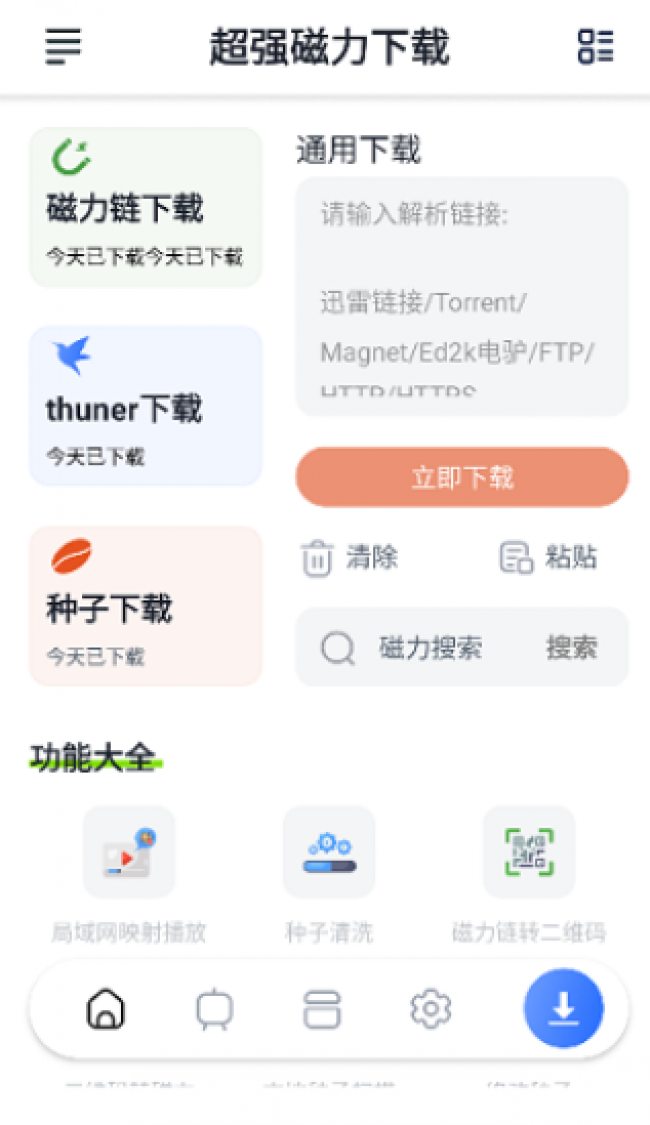Switch to the home tab
The width and height of the screenshot is (650, 1125).
[105, 1009]
